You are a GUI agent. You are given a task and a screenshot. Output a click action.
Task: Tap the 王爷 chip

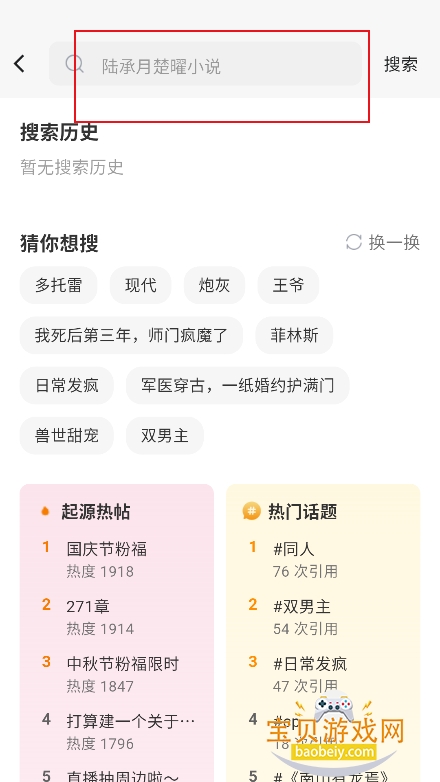[288, 285]
